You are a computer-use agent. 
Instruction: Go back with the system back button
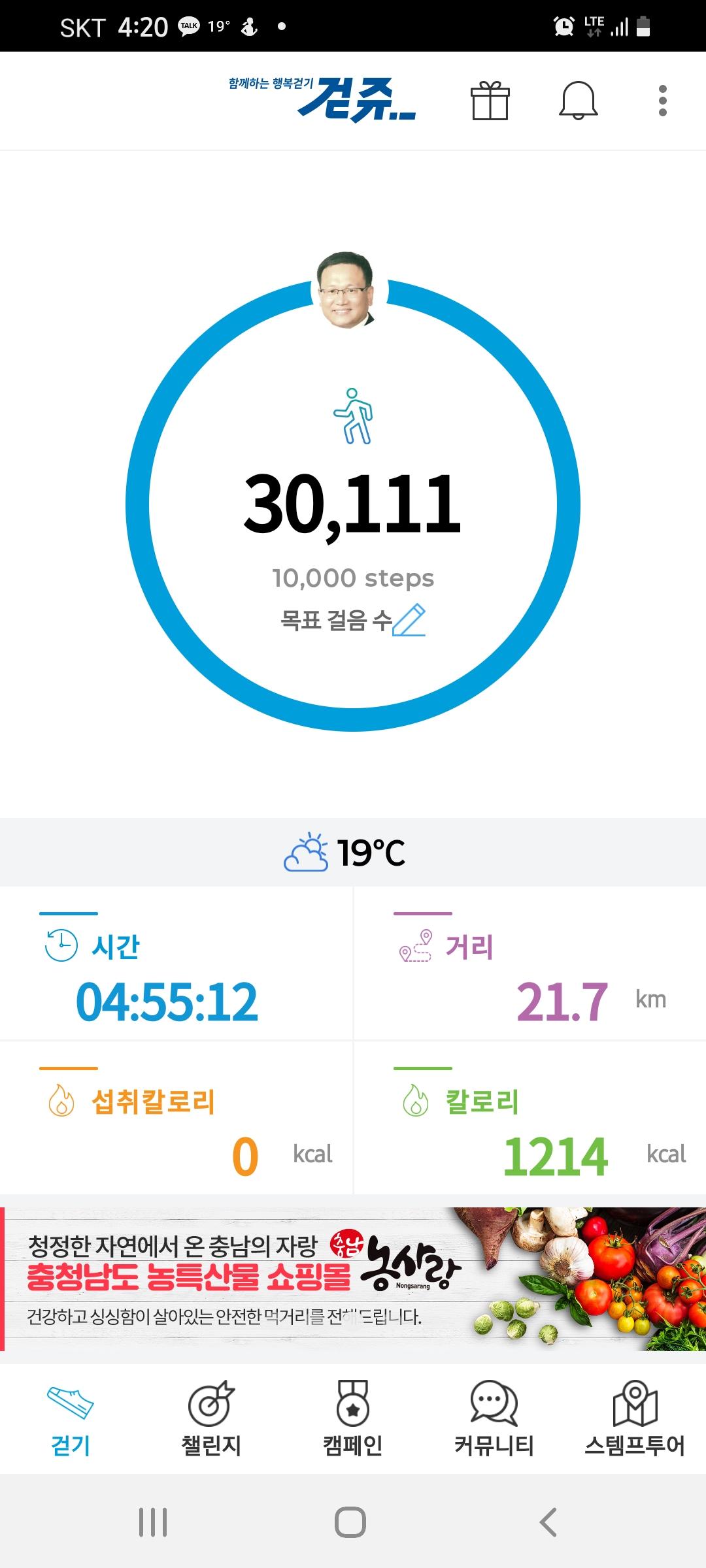point(548,1522)
